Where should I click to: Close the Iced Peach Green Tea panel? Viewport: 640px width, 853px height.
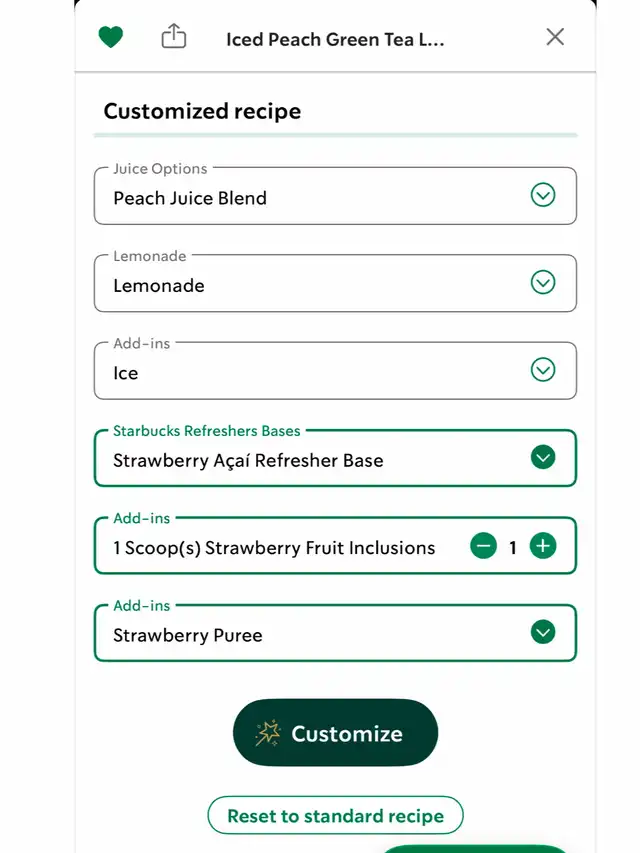click(555, 37)
